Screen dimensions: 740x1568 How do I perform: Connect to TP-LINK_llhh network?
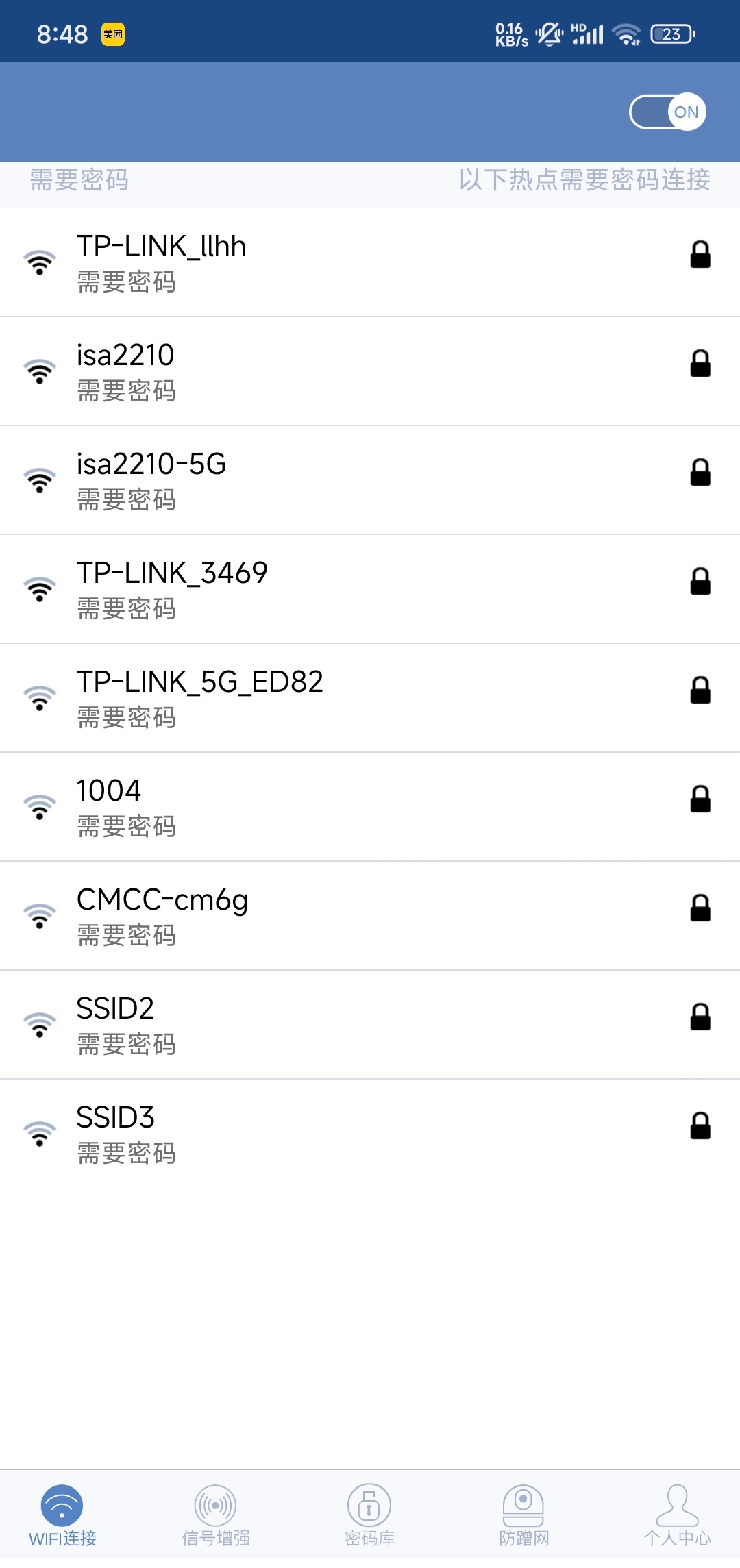click(x=370, y=262)
